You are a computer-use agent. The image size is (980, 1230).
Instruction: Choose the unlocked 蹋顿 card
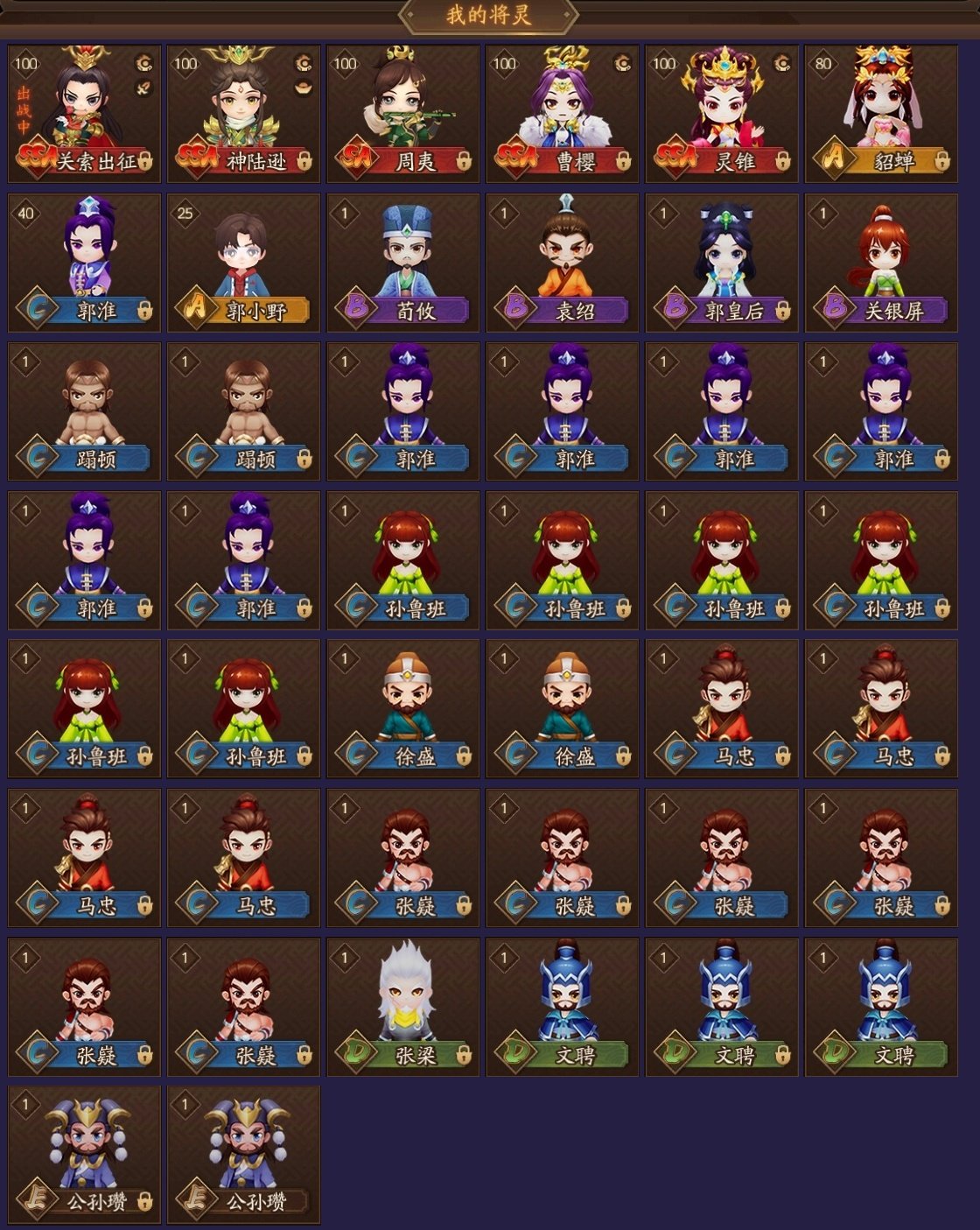[x=85, y=411]
